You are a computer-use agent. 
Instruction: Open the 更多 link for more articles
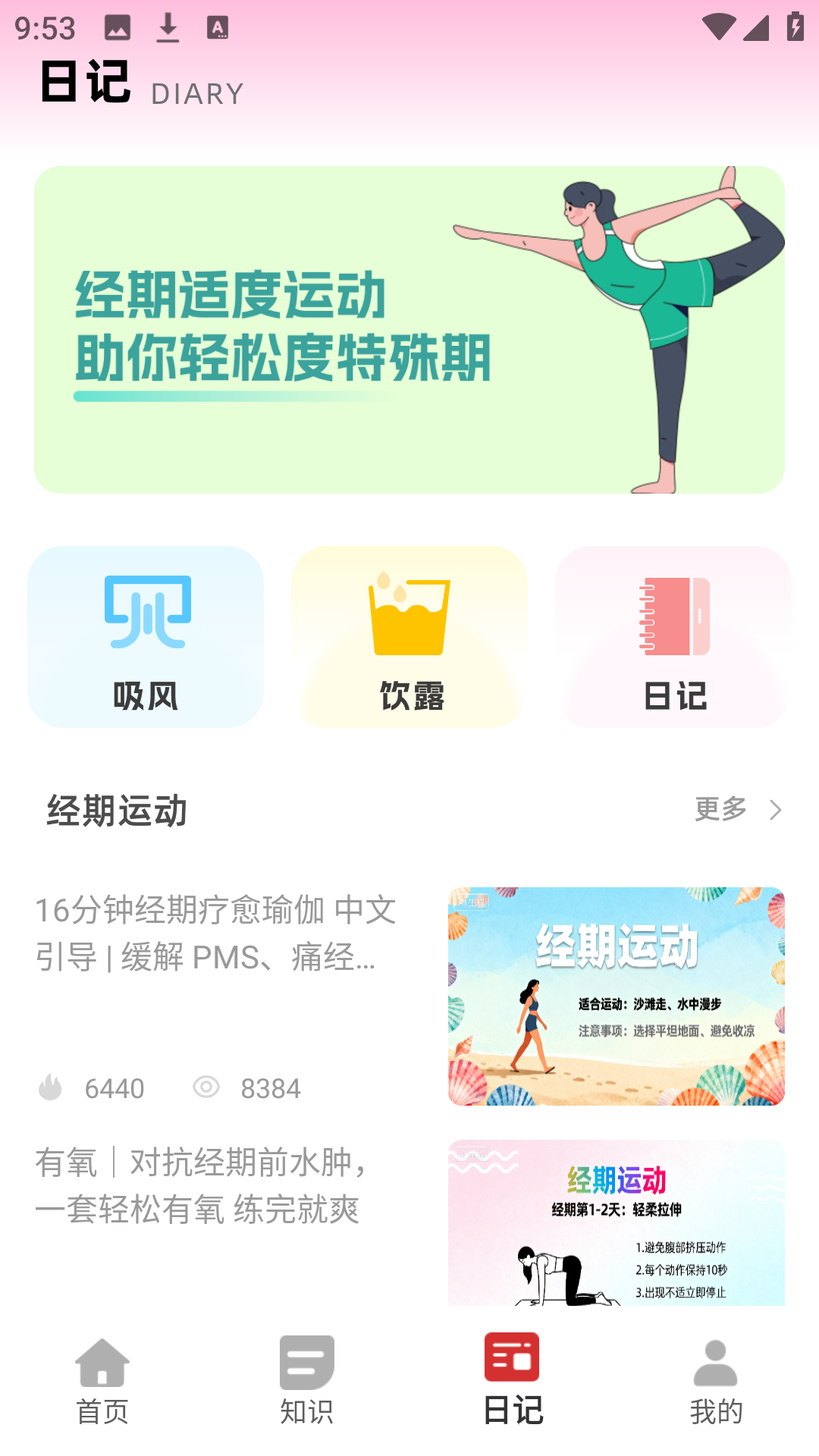coord(719,809)
